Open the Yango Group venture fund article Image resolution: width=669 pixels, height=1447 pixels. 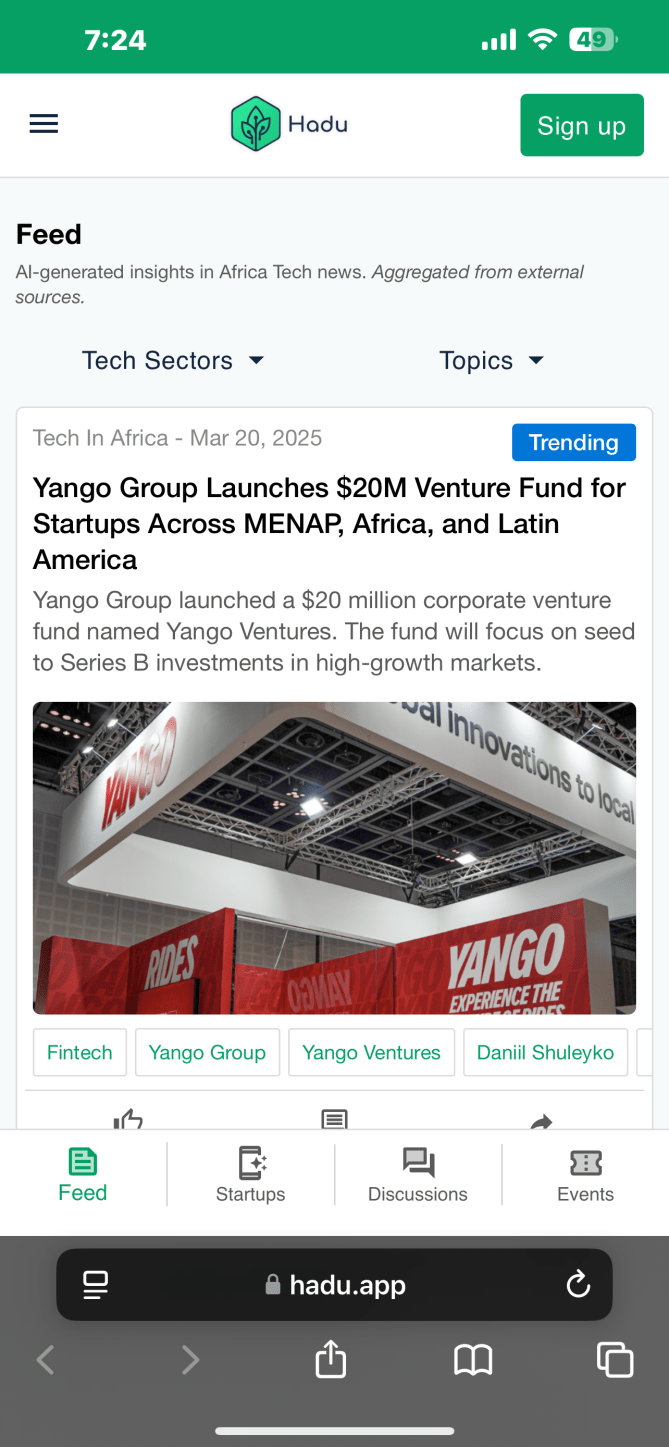point(329,523)
